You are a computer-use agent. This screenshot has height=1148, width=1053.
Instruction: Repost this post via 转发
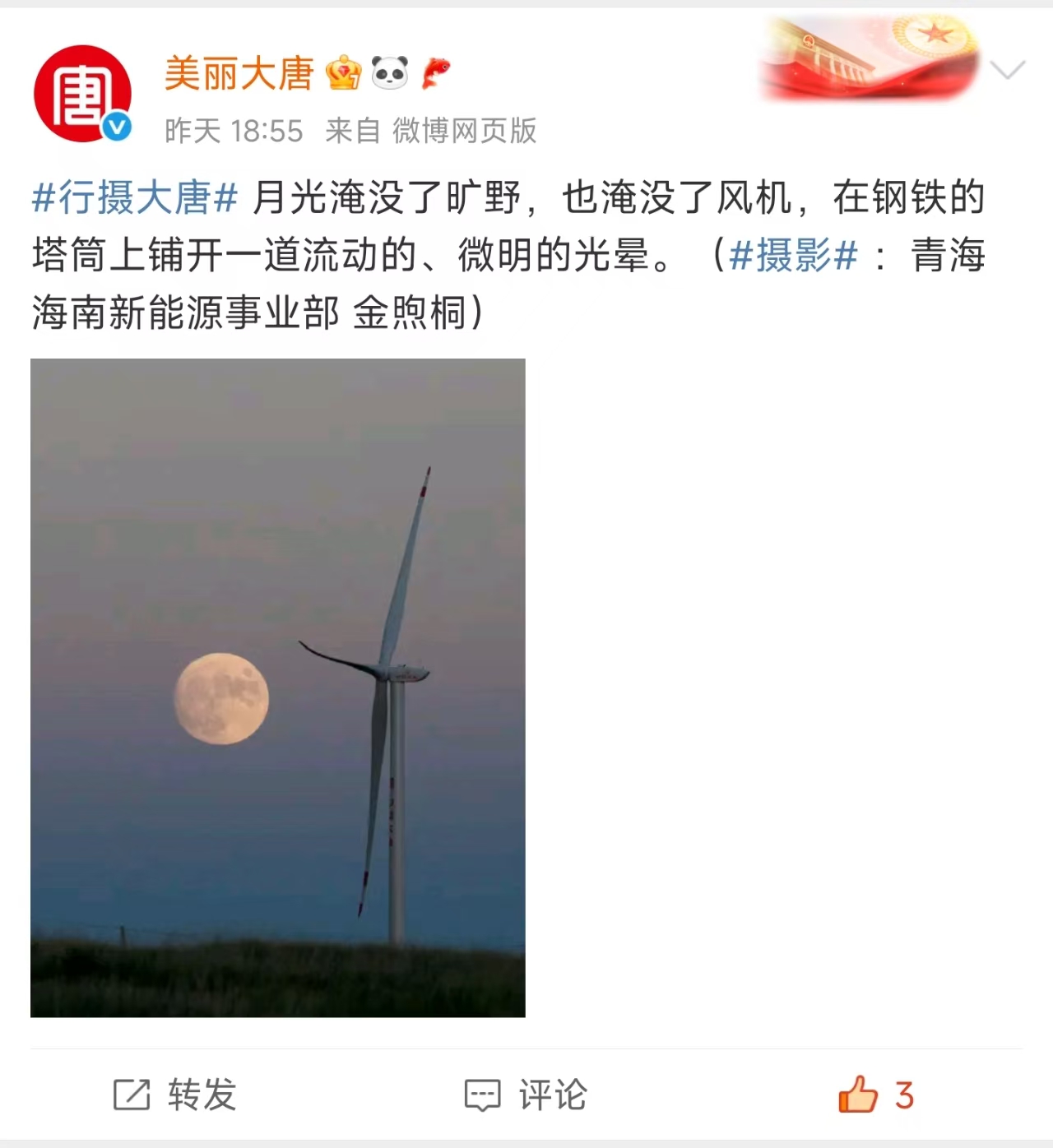(175, 1095)
